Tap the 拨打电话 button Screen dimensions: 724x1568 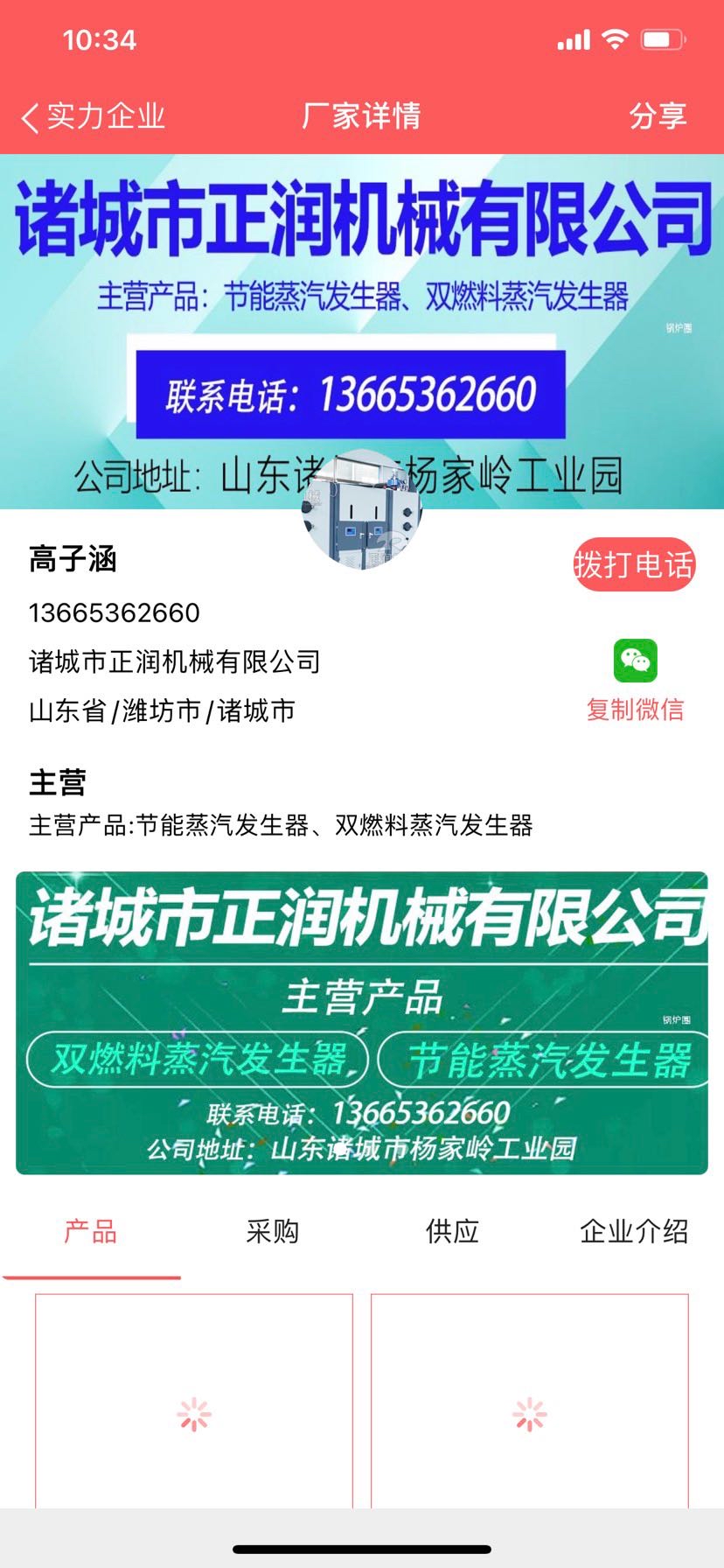634,565
